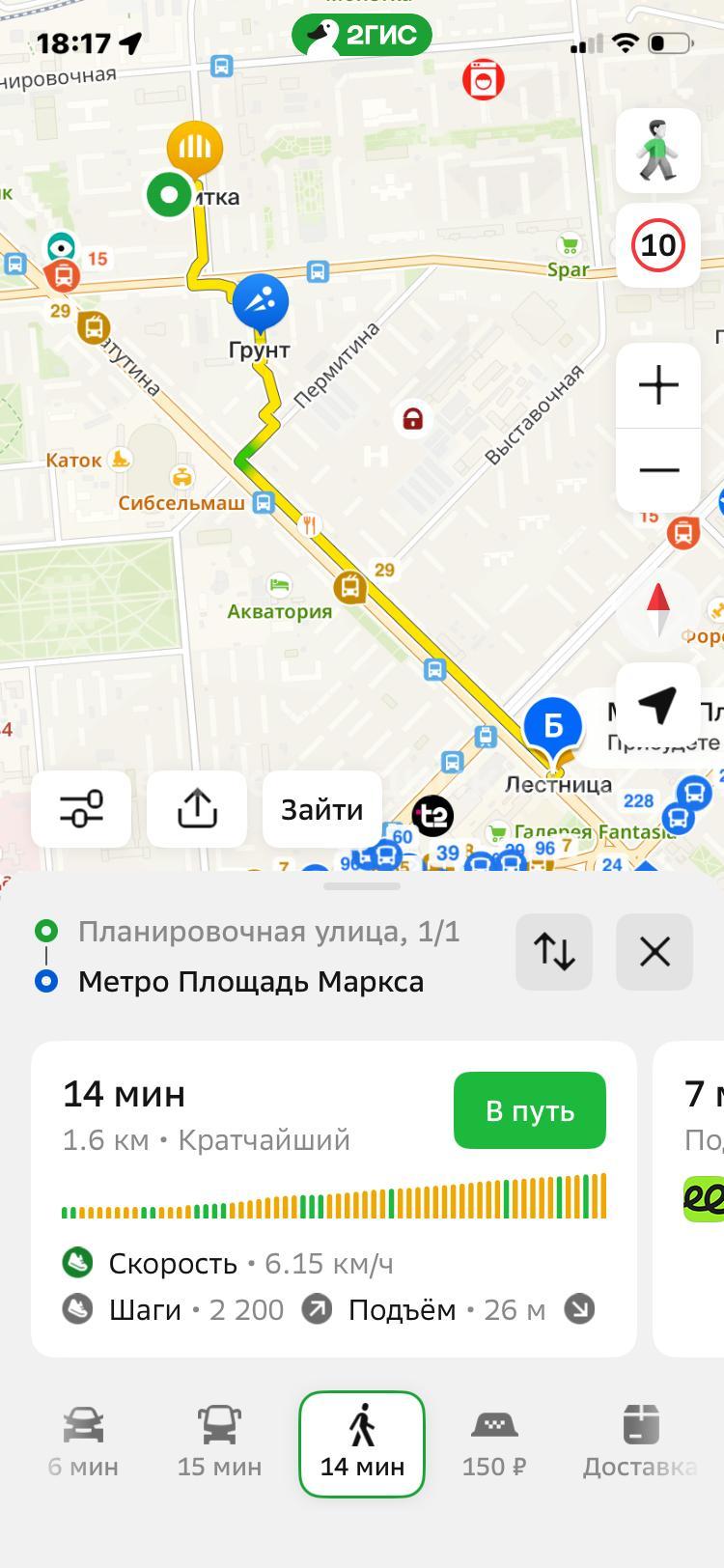This screenshot has width=724, height=1568.
Task: Open route settings filters
Action: pos(81,809)
